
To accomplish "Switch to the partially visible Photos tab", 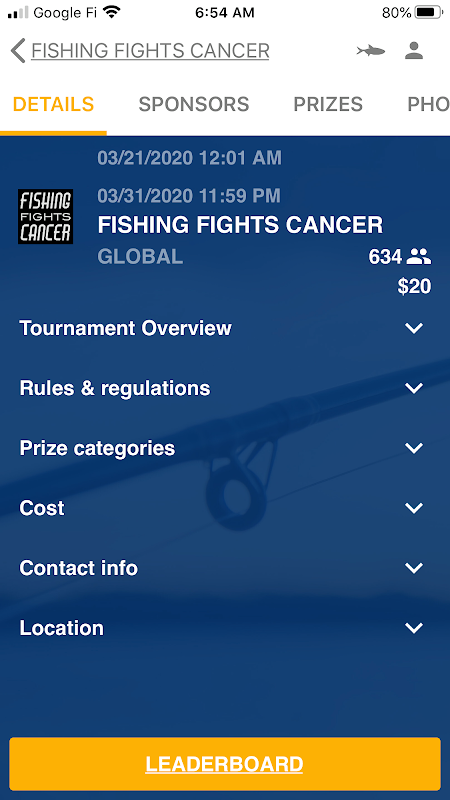I will click(x=429, y=104).
